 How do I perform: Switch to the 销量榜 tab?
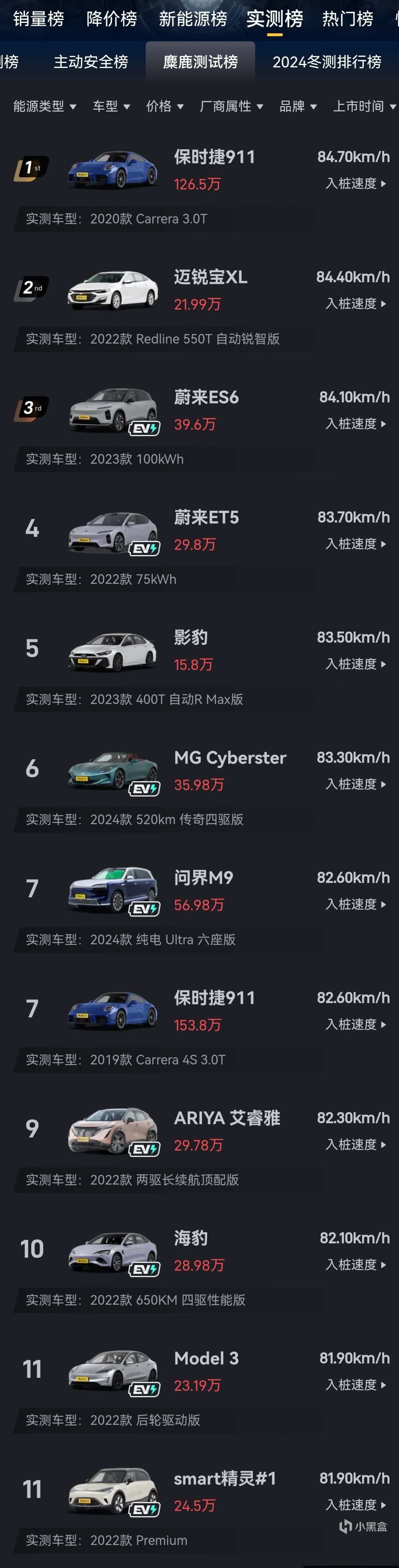point(38,19)
